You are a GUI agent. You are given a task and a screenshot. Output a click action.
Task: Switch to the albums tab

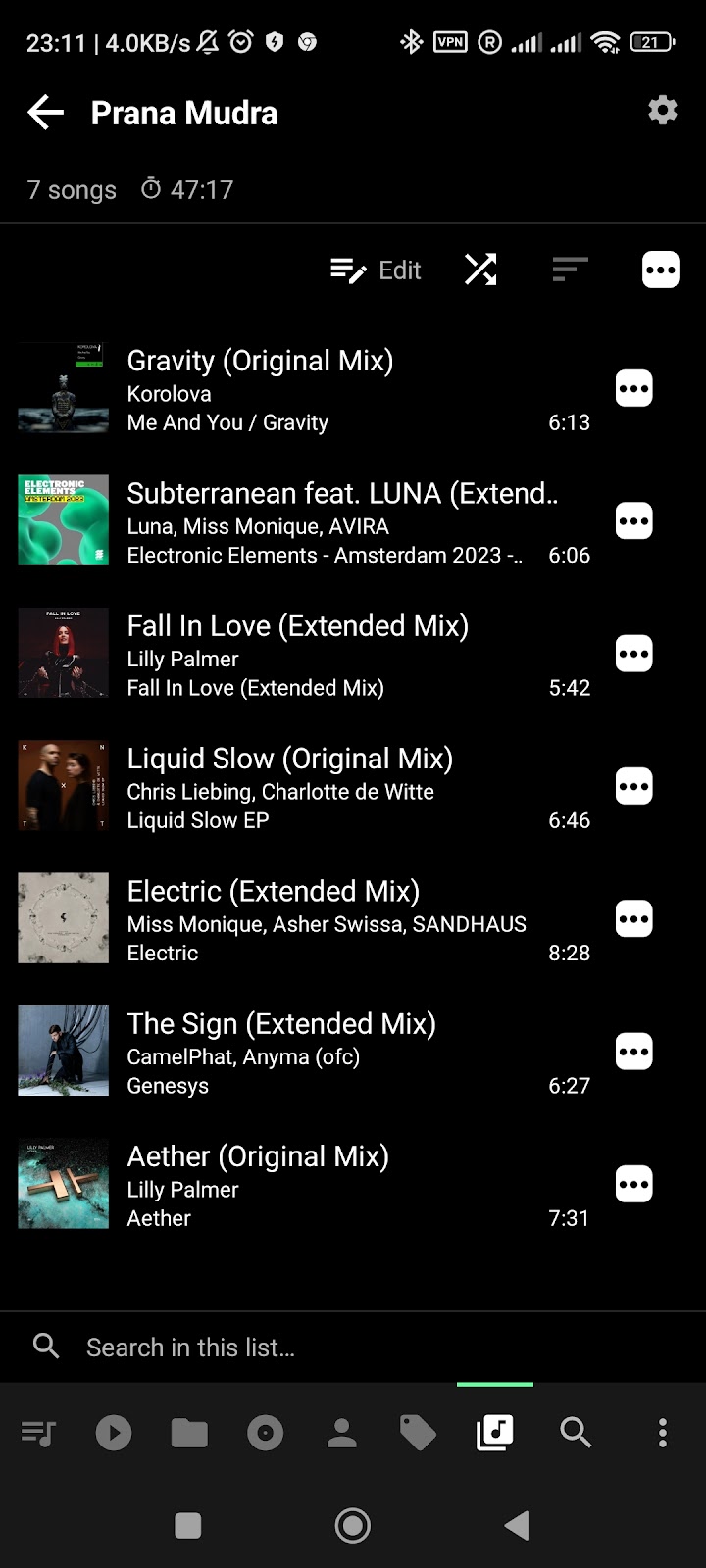coord(265,1434)
